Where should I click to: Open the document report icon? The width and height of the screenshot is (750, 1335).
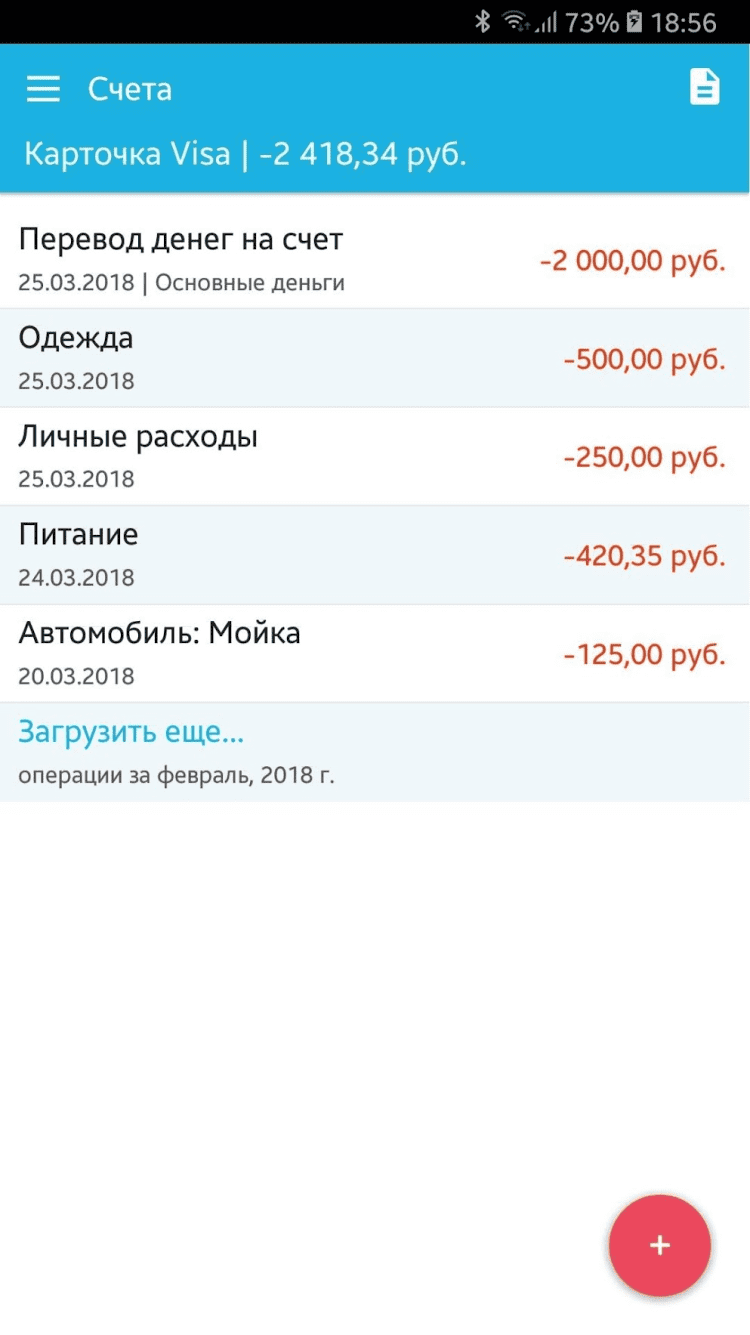click(705, 87)
